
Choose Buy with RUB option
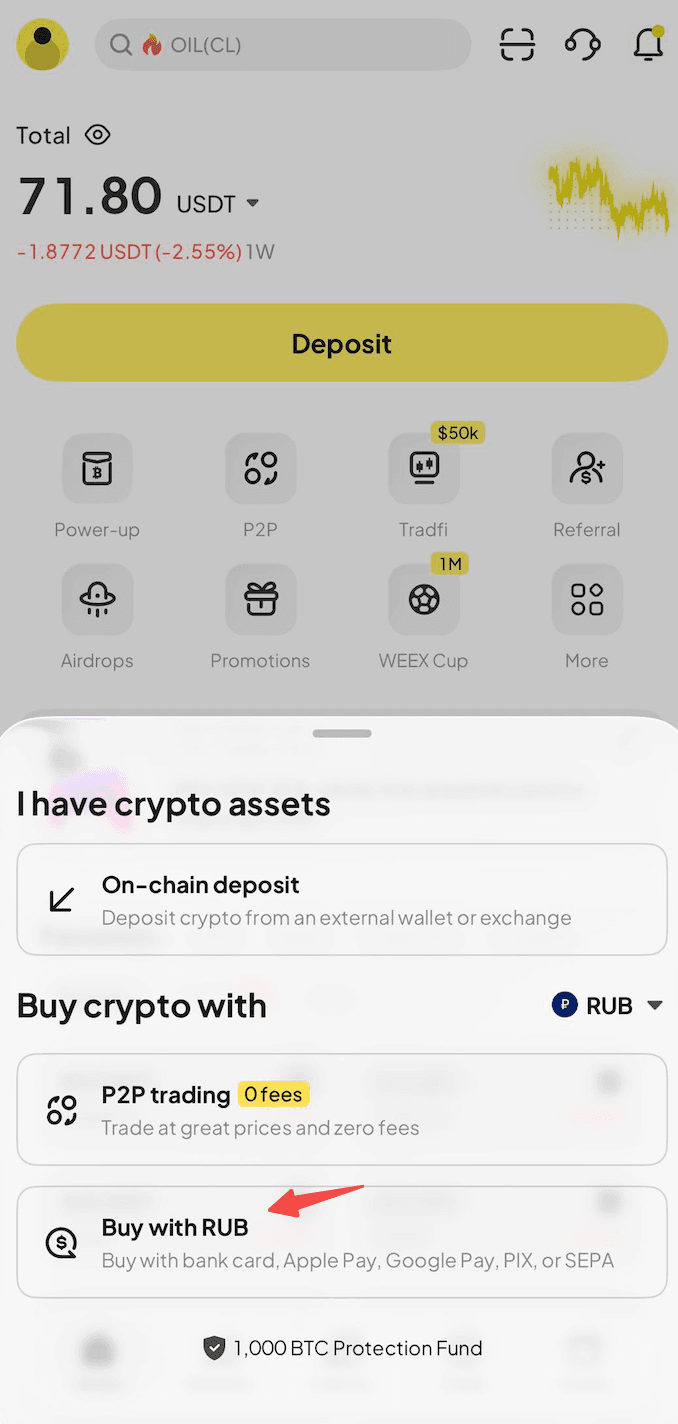(342, 1242)
